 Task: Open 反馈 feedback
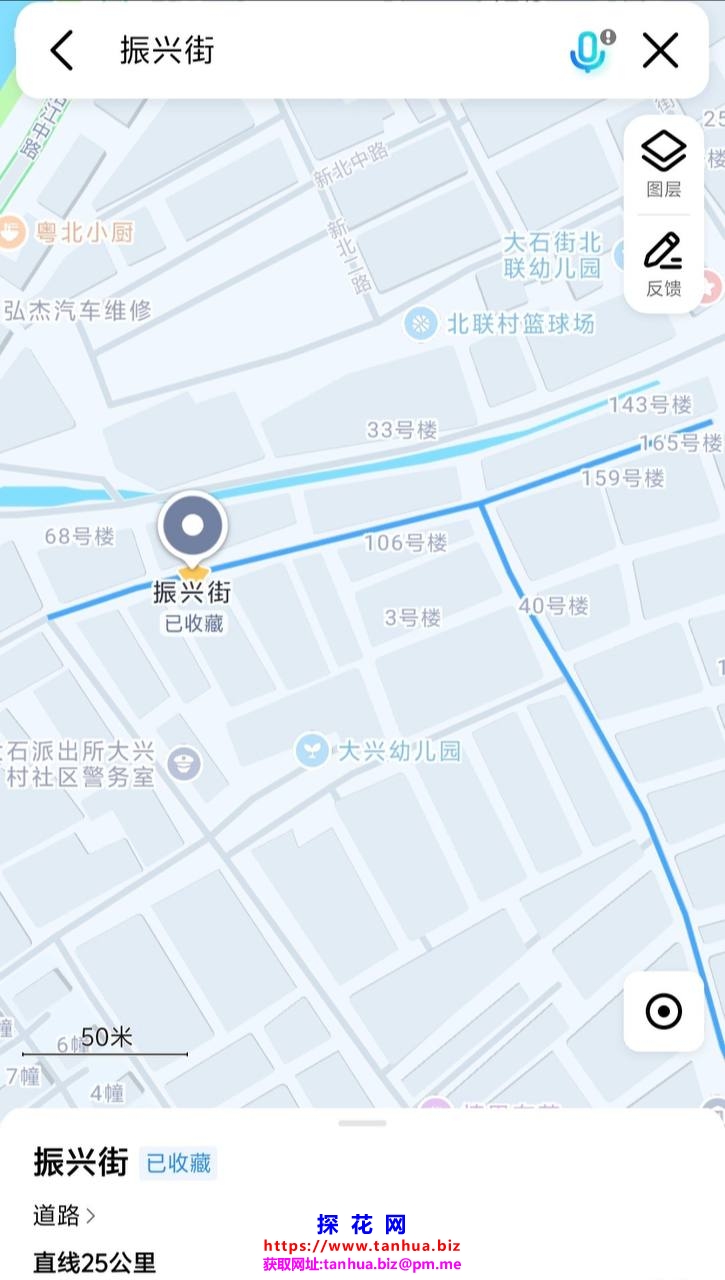[663, 264]
